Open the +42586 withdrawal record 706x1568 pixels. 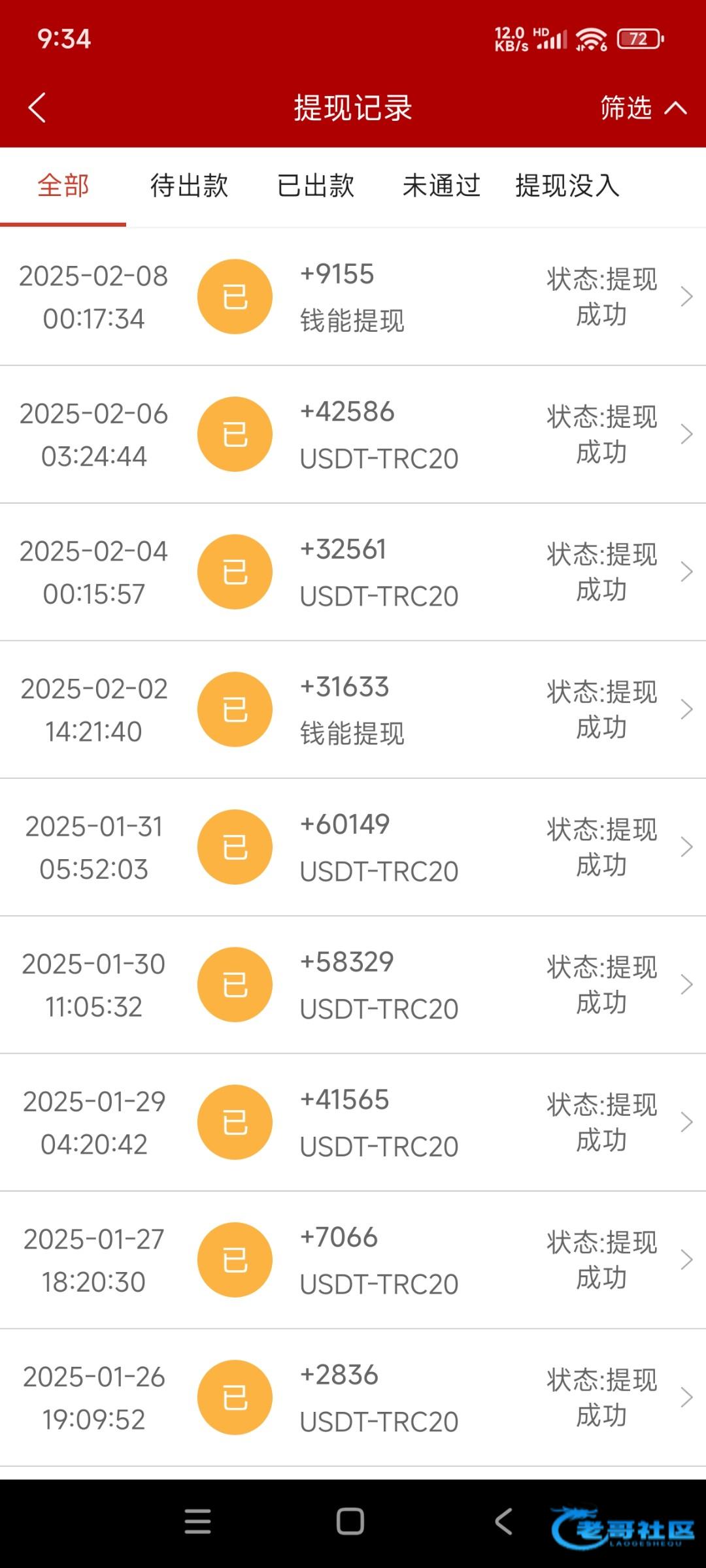353,434
